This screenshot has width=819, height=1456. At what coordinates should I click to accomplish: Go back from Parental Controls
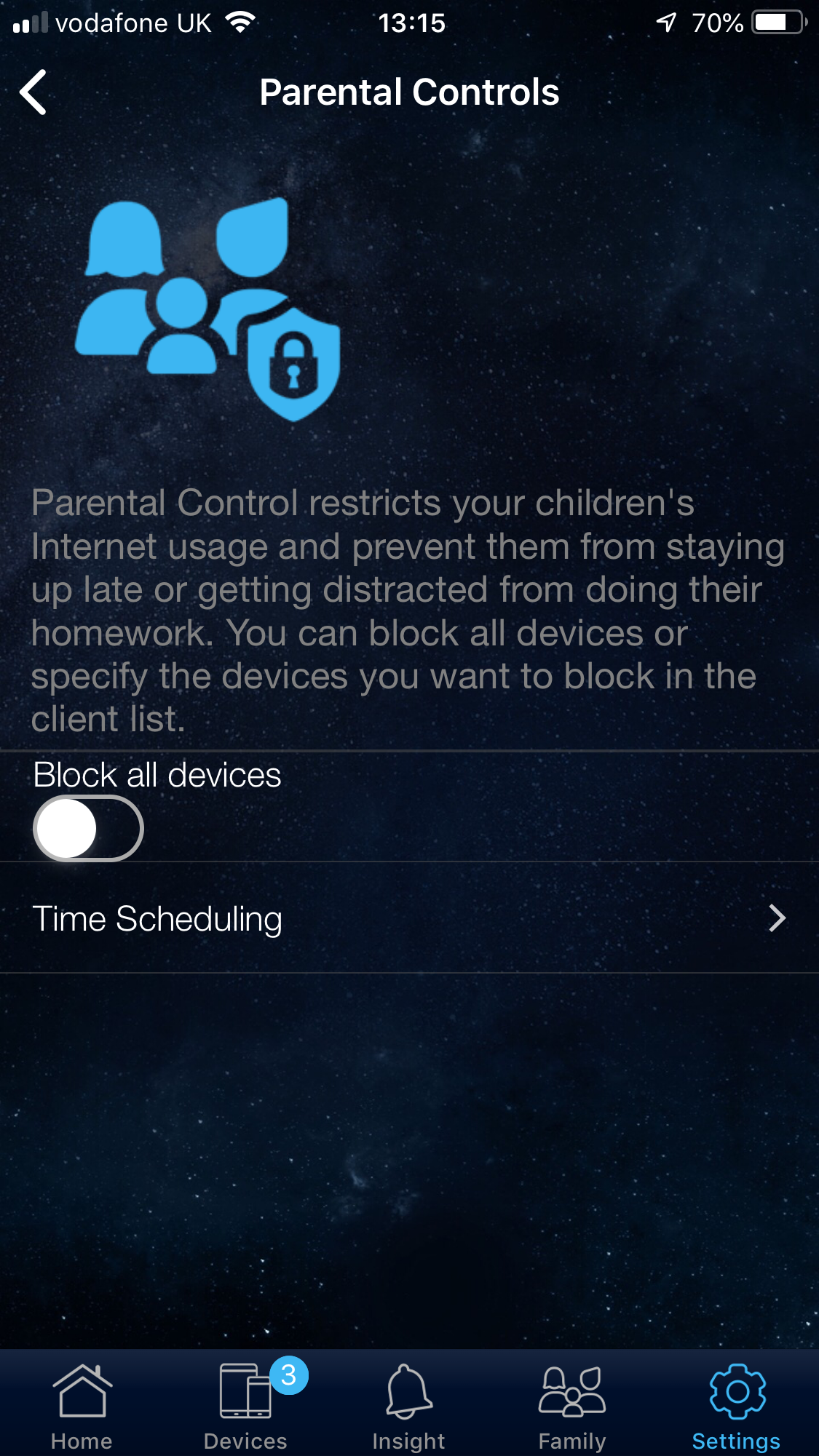click(33, 92)
